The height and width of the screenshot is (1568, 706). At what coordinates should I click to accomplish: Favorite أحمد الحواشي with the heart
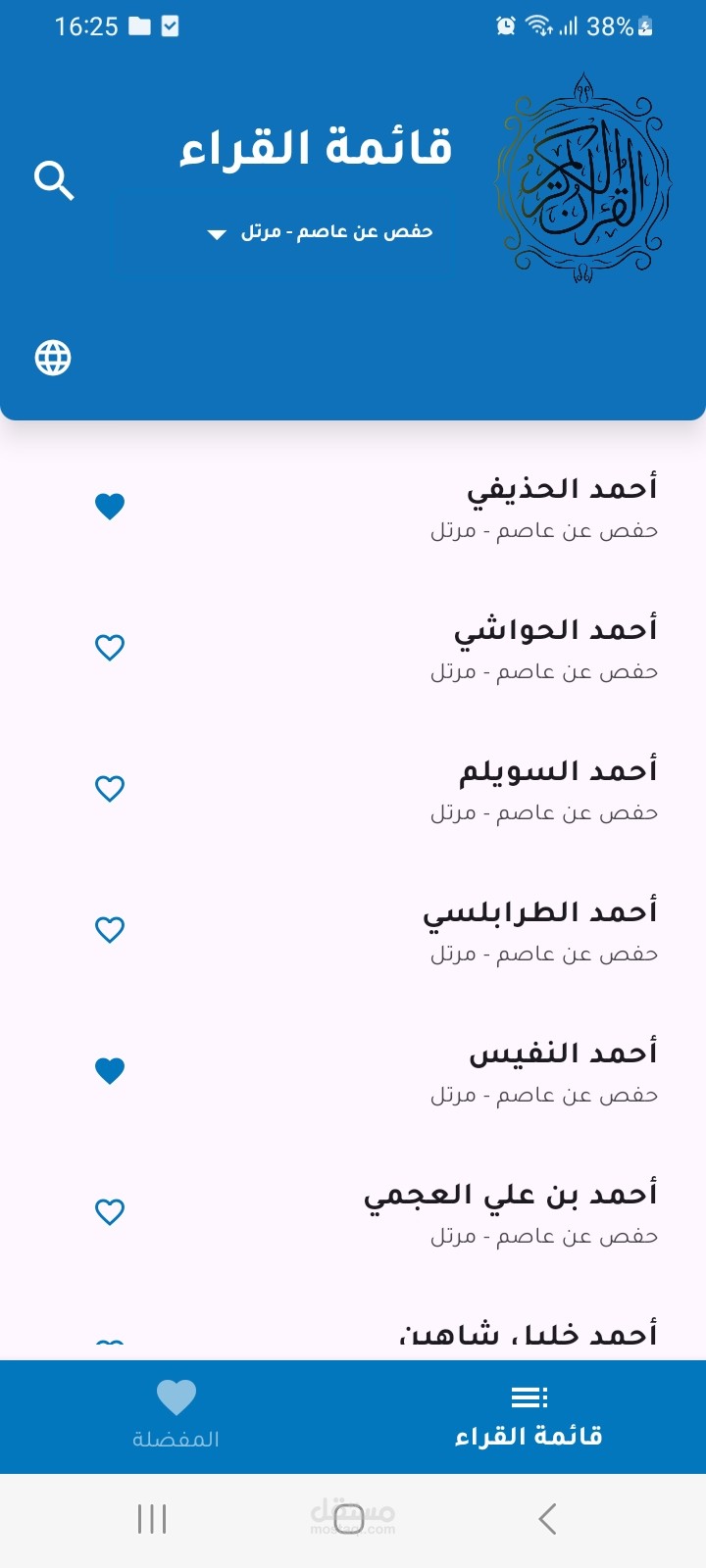pyautogui.click(x=110, y=647)
